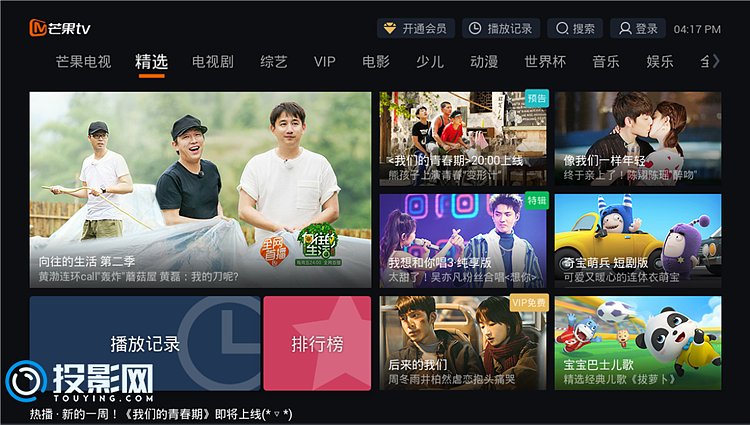Go to the VIP tab
The image size is (750, 425).
tap(324, 62)
